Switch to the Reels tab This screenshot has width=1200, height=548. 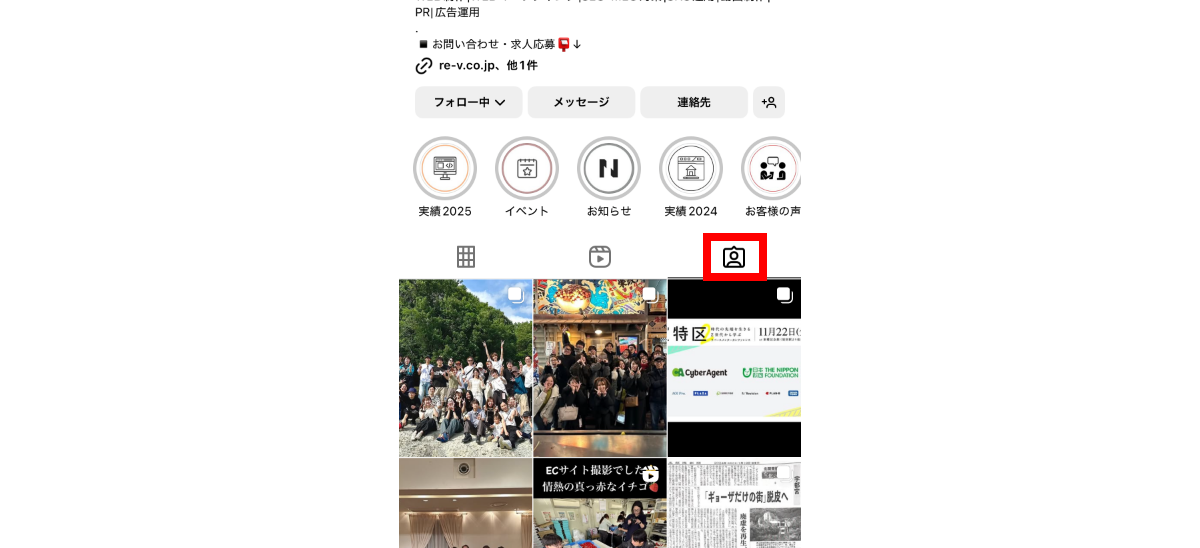600,257
